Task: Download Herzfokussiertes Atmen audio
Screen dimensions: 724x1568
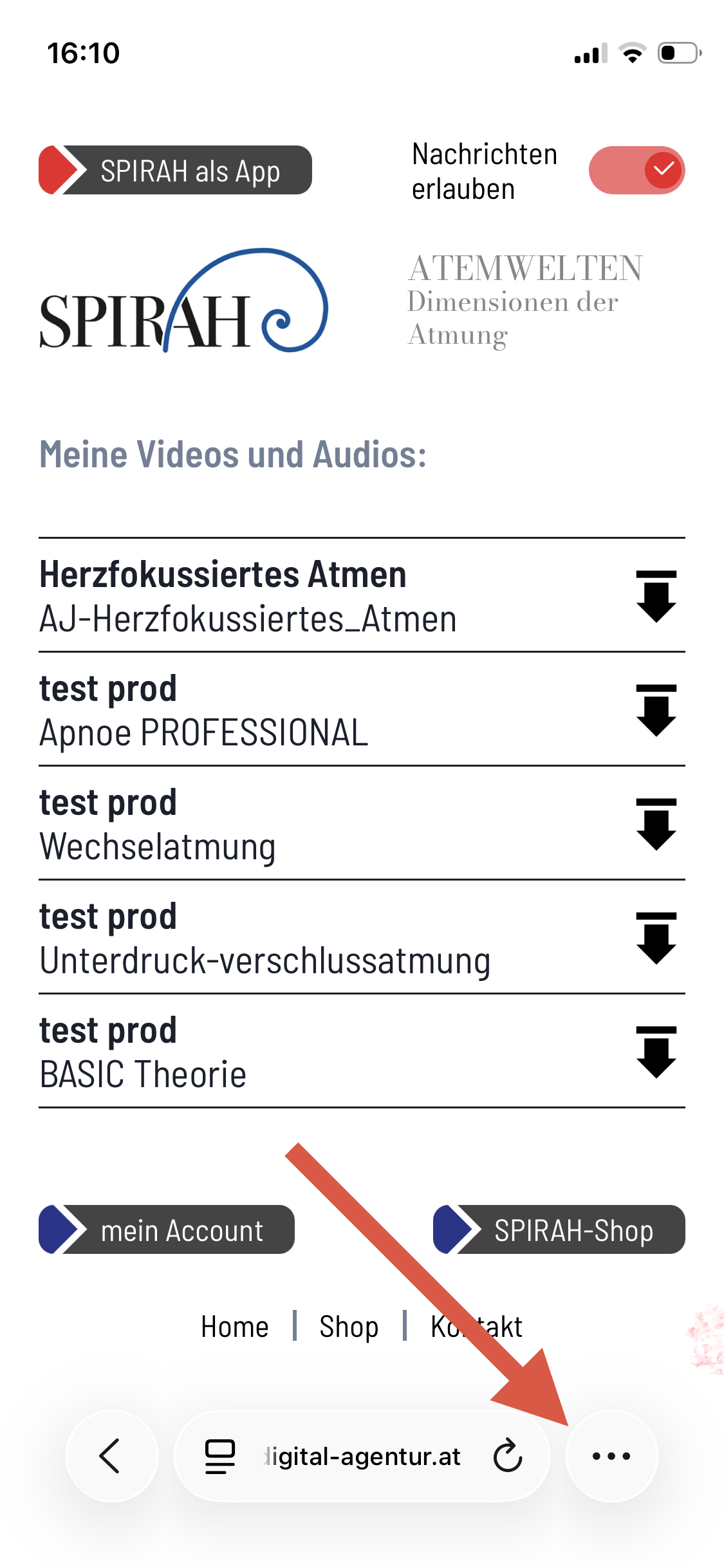Action: click(x=656, y=596)
